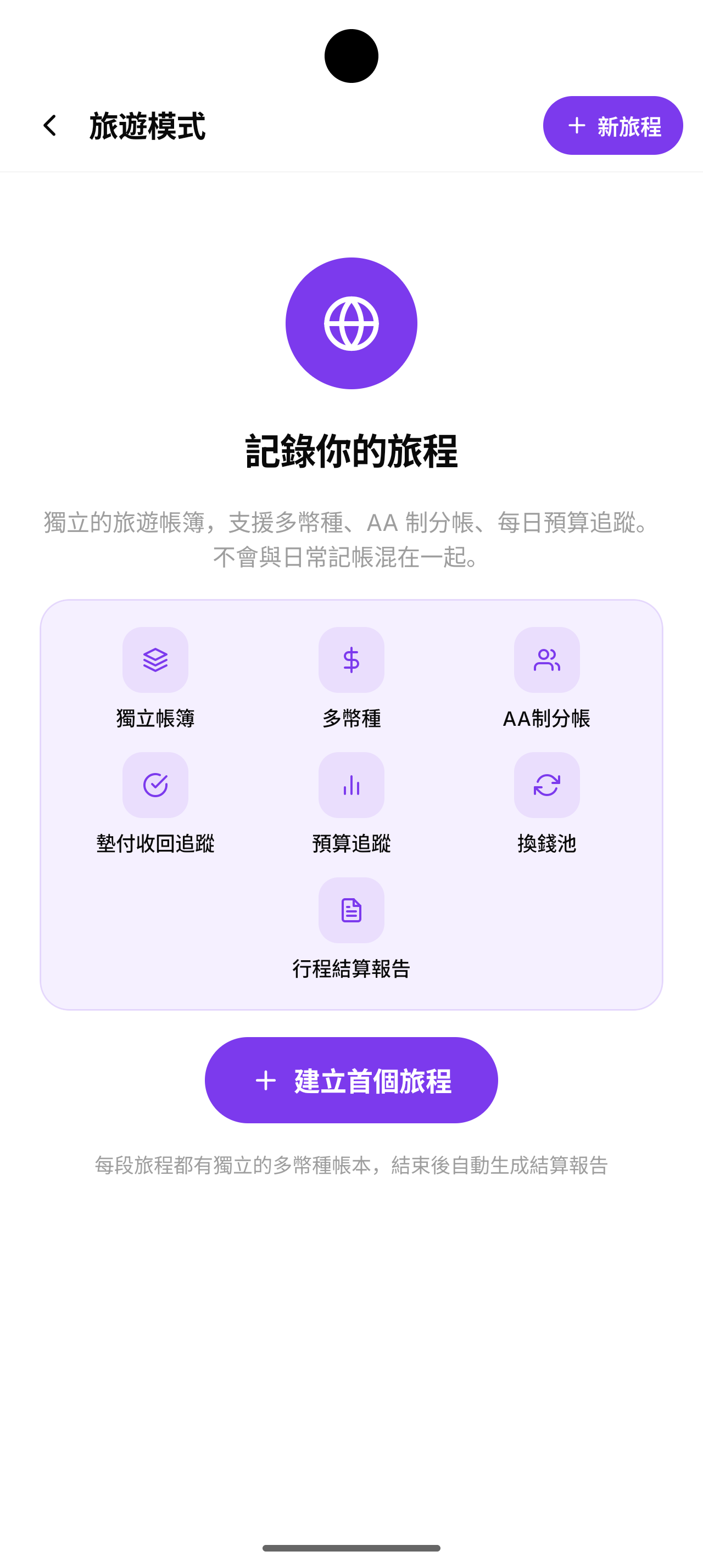The image size is (703, 1568).
Task: Select the 獨立帳簿 layers icon
Action: coord(155,660)
